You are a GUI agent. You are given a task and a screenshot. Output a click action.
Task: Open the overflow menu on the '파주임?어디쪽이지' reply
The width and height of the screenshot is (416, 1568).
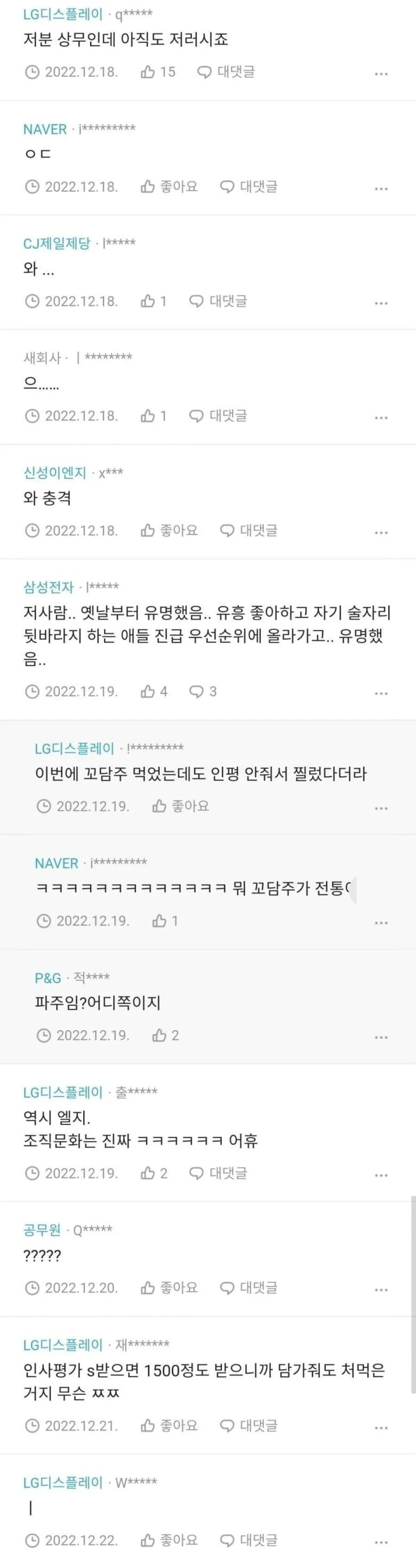click(381, 1037)
